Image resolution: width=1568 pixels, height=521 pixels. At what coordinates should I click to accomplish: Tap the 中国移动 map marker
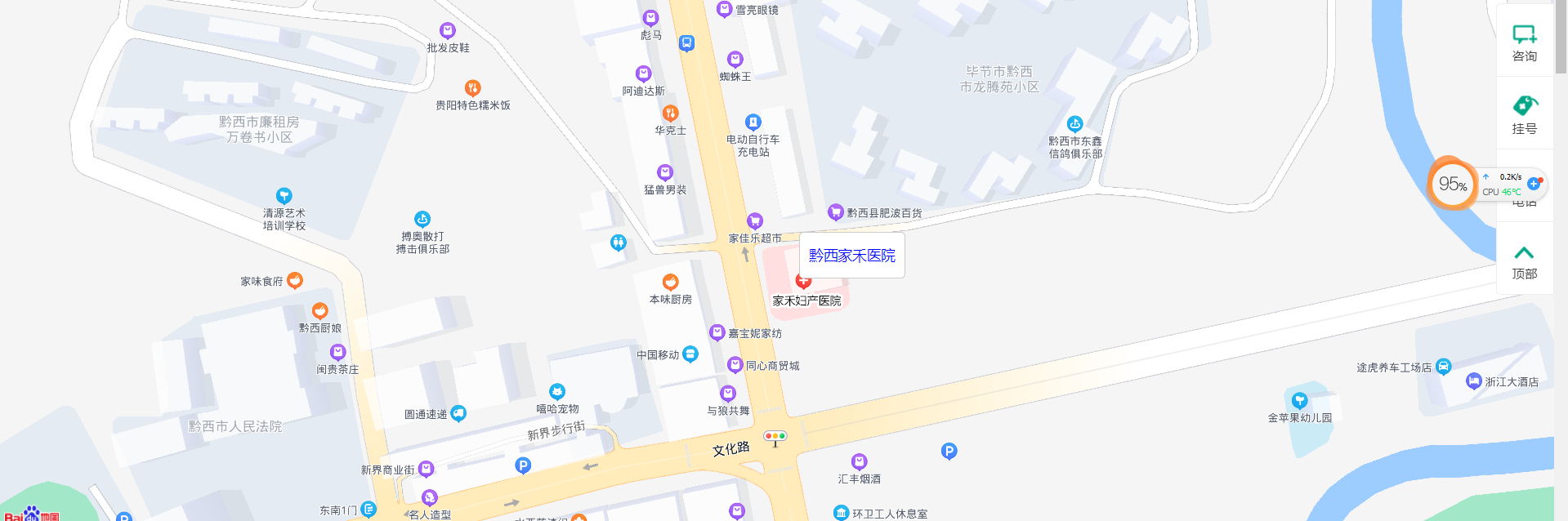tap(690, 354)
